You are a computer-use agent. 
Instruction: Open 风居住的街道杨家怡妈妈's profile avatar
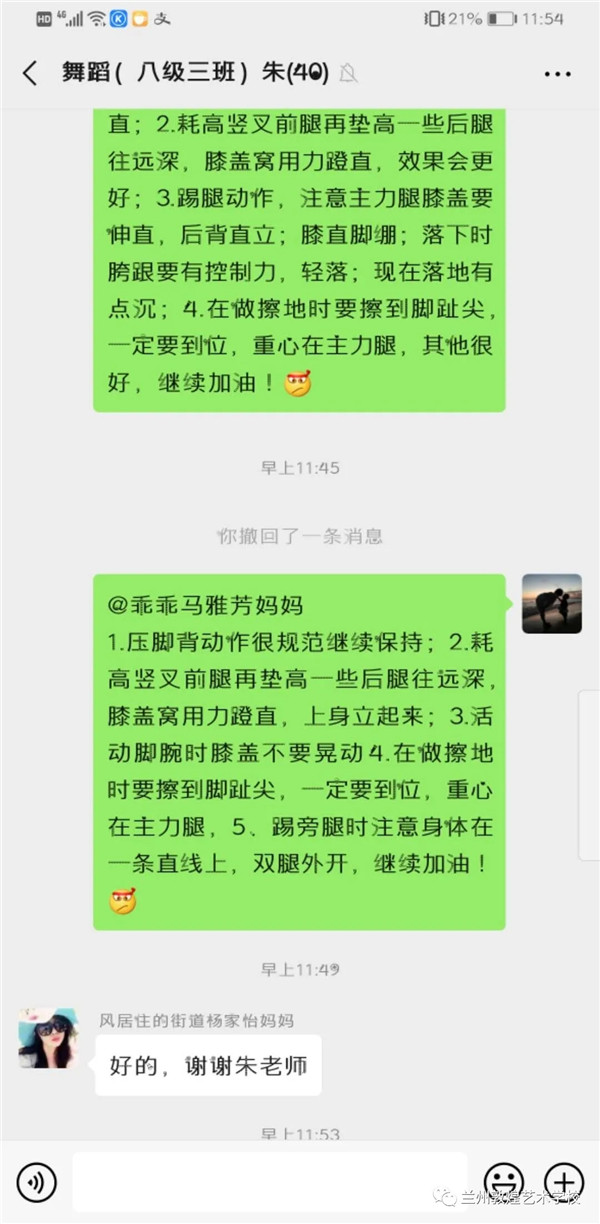[48, 1038]
